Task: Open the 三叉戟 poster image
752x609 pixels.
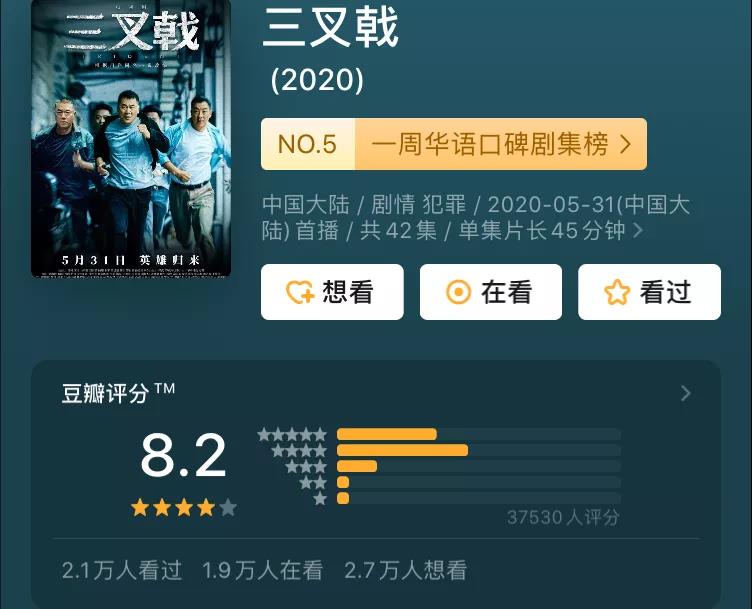Action: point(131,138)
